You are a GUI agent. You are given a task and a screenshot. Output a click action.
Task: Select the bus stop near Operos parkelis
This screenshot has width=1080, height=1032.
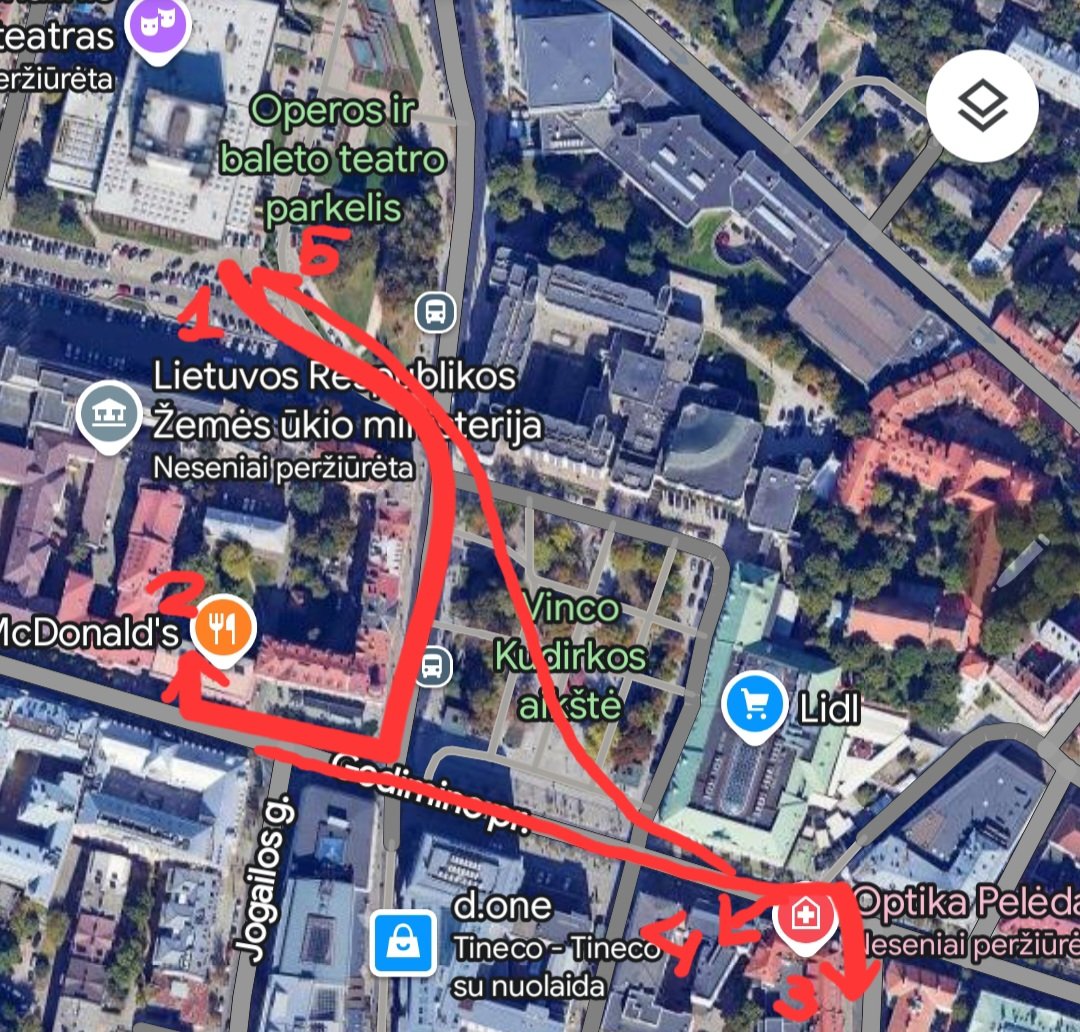click(x=434, y=312)
